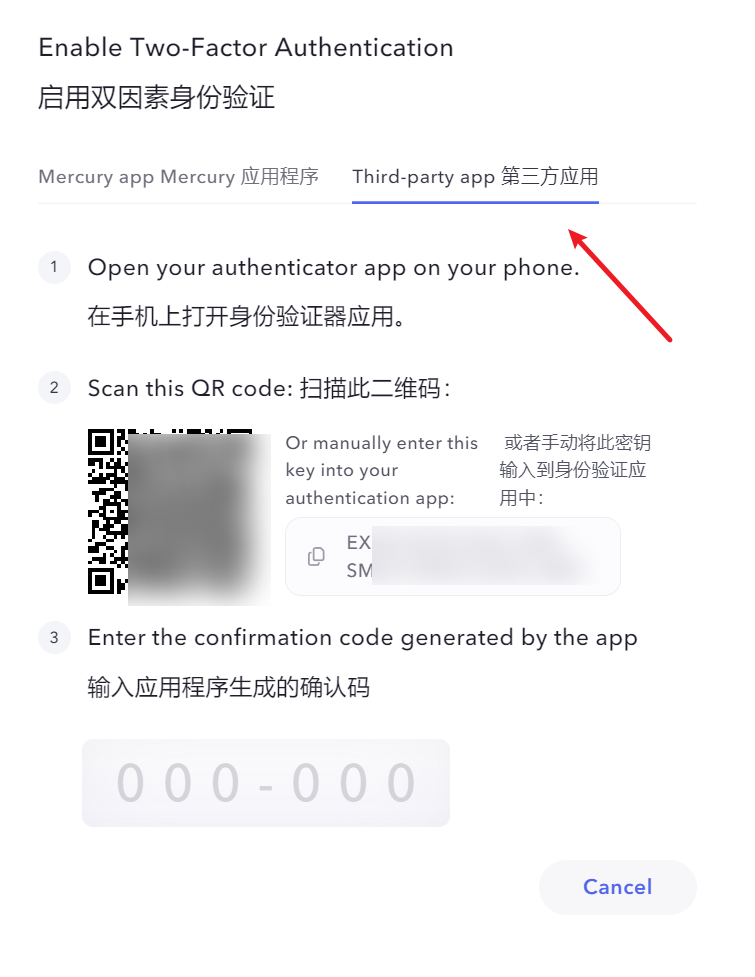Click the numbered badge next to scan instructions
The height and width of the screenshot is (977, 755).
(54, 388)
